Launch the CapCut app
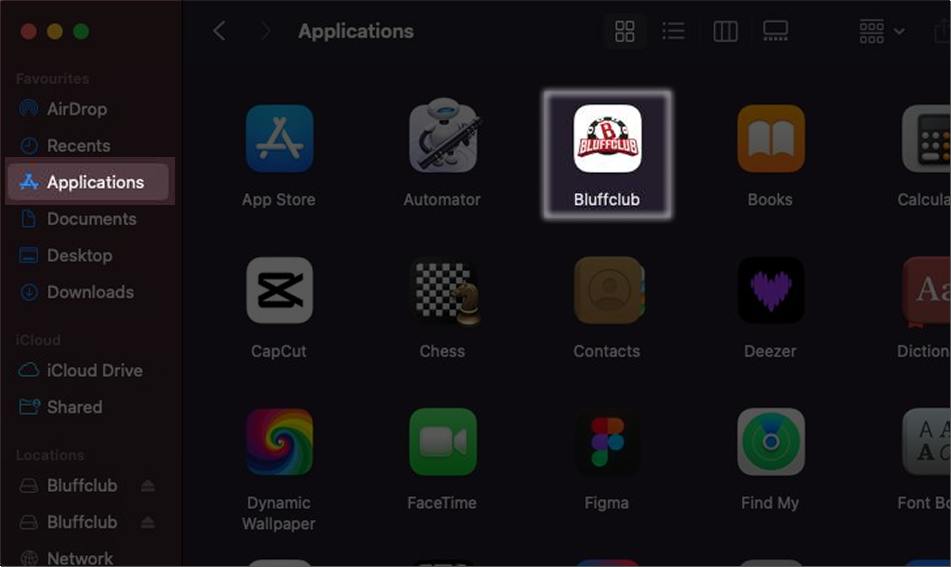This screenshot has width=951, height=567. click(x=279, y=290)
